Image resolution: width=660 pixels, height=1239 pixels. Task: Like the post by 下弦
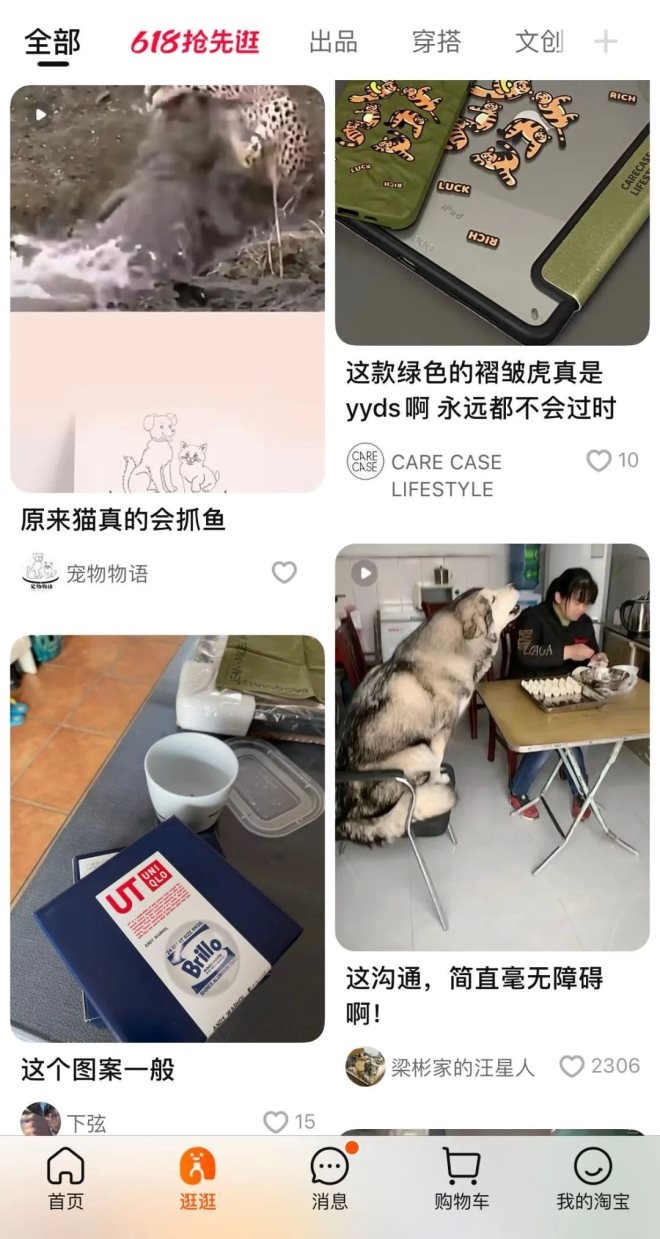[x=276, y=1122]
